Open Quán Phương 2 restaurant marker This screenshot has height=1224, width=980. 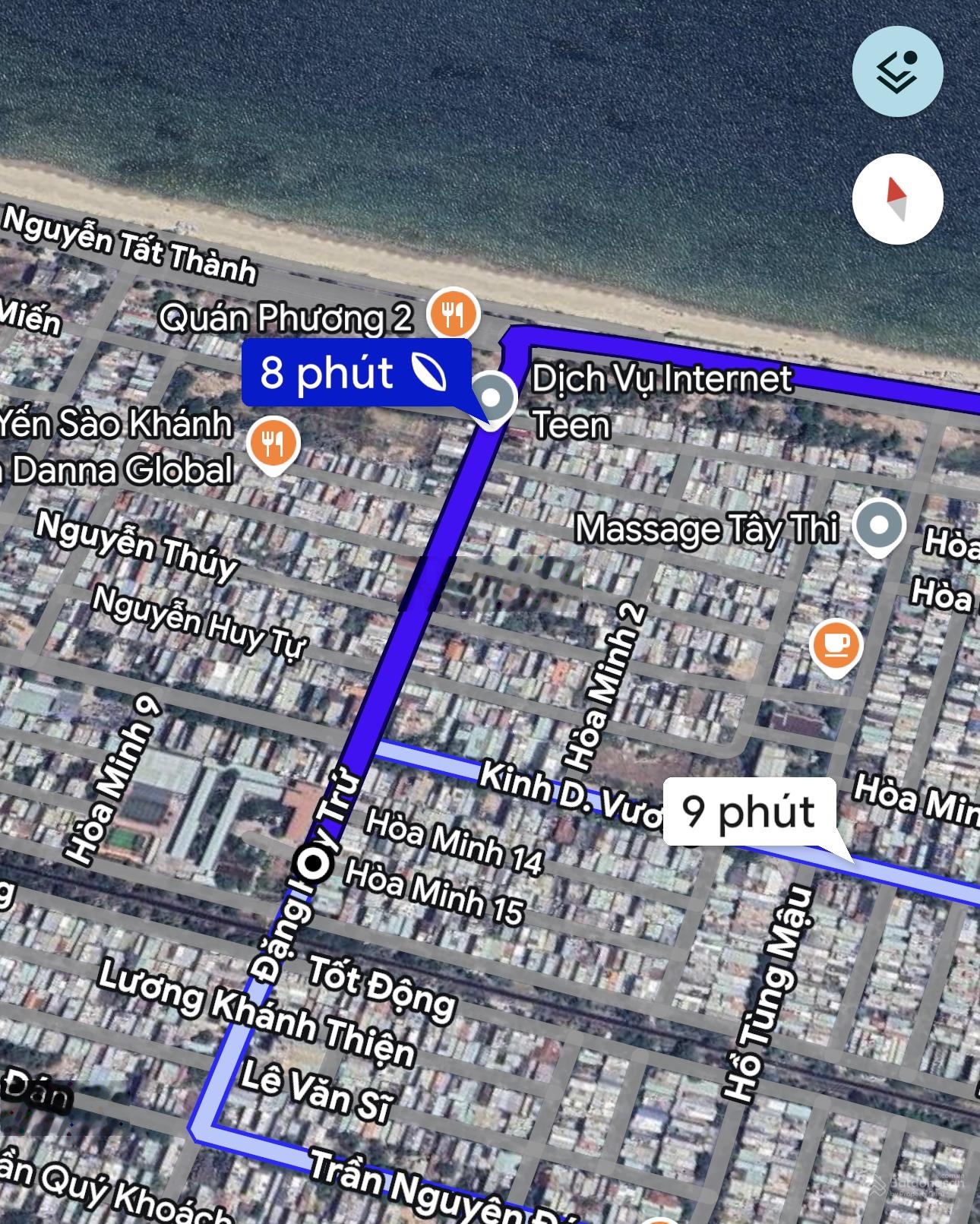(x=453, y=313)
